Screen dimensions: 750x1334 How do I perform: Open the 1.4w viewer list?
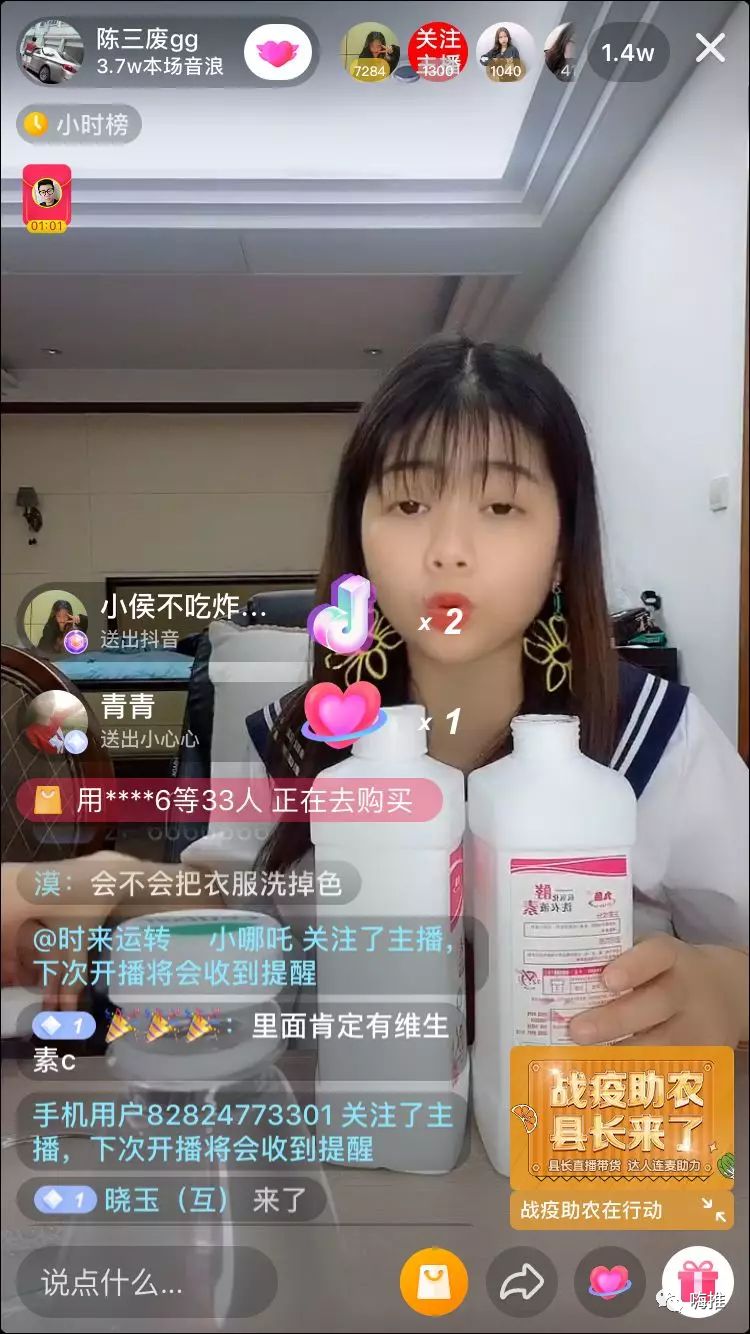click(627, 52)
